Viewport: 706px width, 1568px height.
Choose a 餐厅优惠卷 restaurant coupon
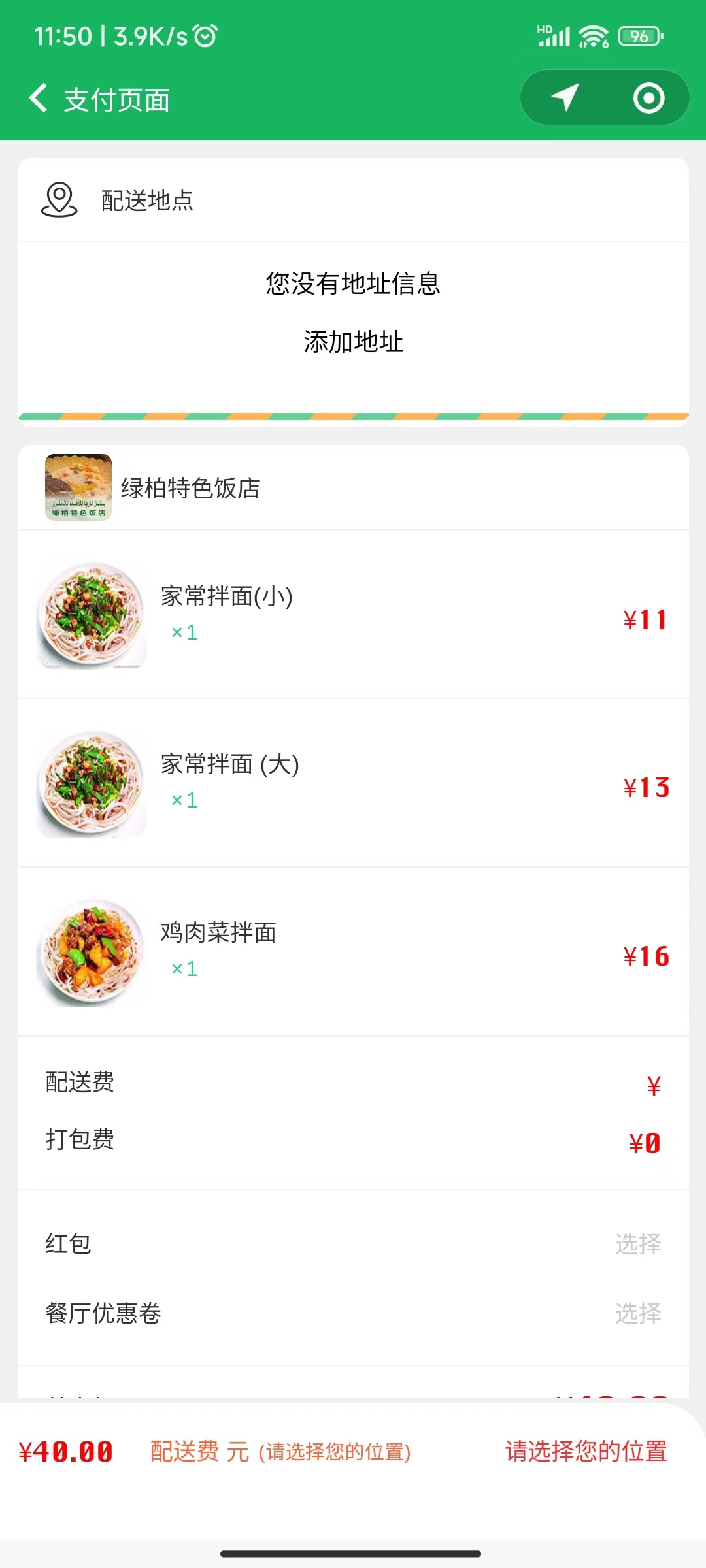[637, 1313]
